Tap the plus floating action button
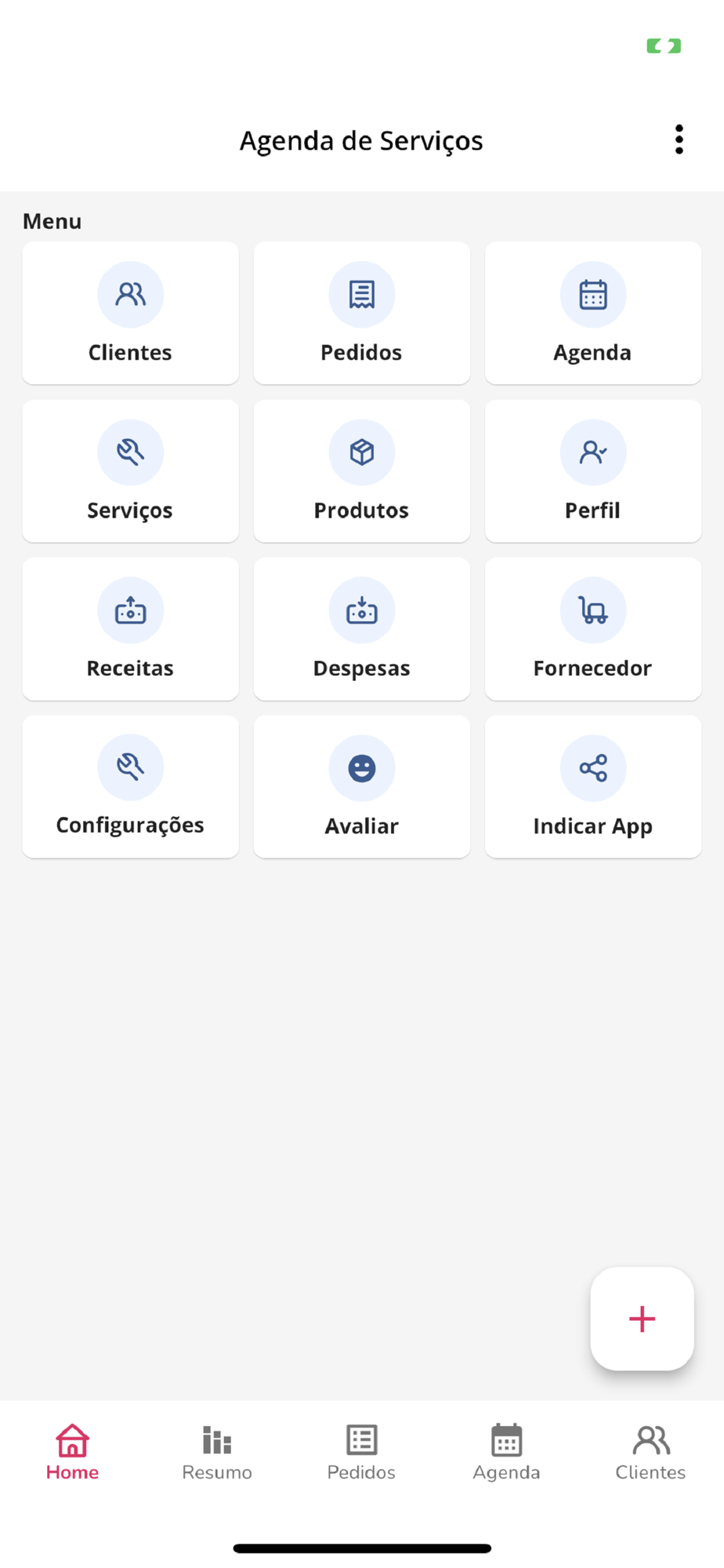 point(642,1319)
